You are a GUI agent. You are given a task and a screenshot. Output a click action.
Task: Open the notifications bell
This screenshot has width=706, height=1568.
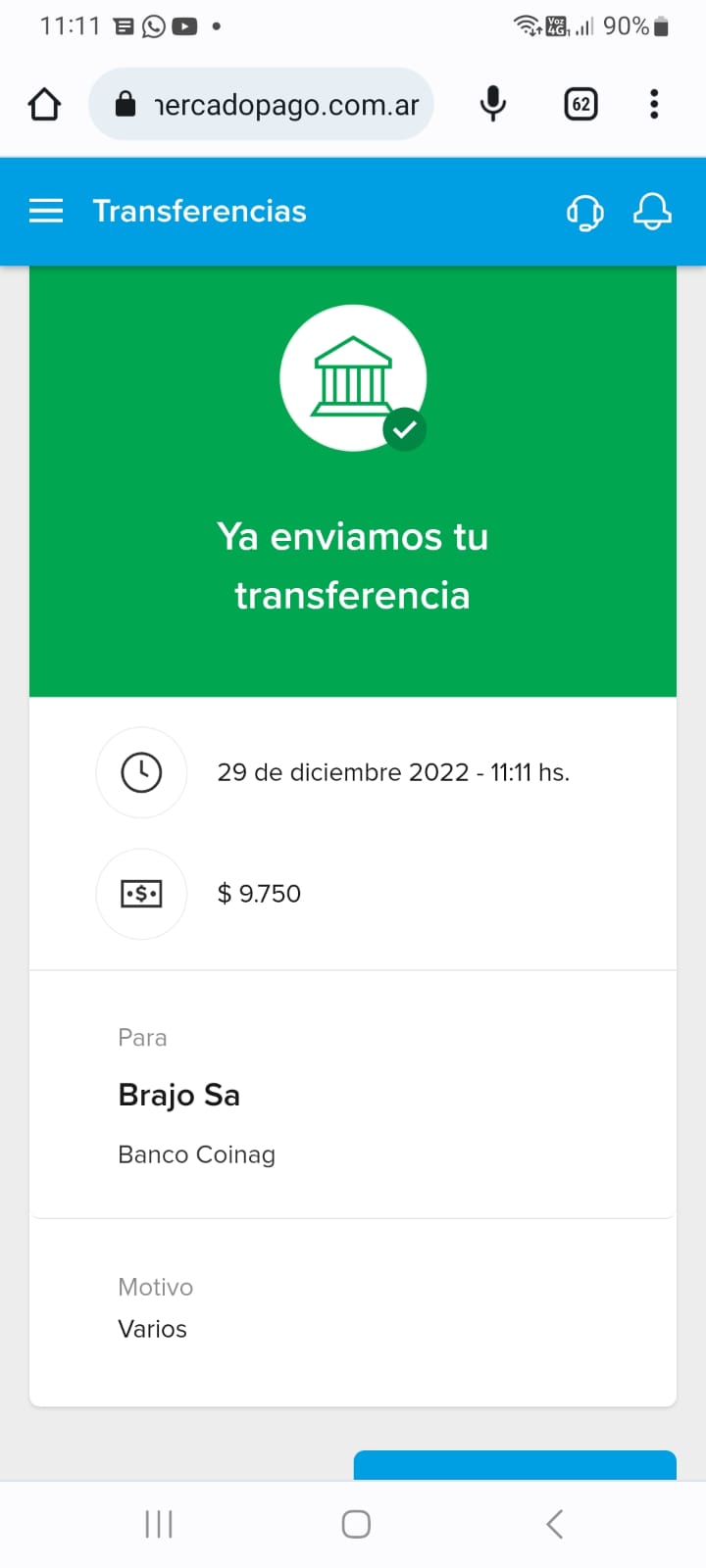click(x=652, y=212)
